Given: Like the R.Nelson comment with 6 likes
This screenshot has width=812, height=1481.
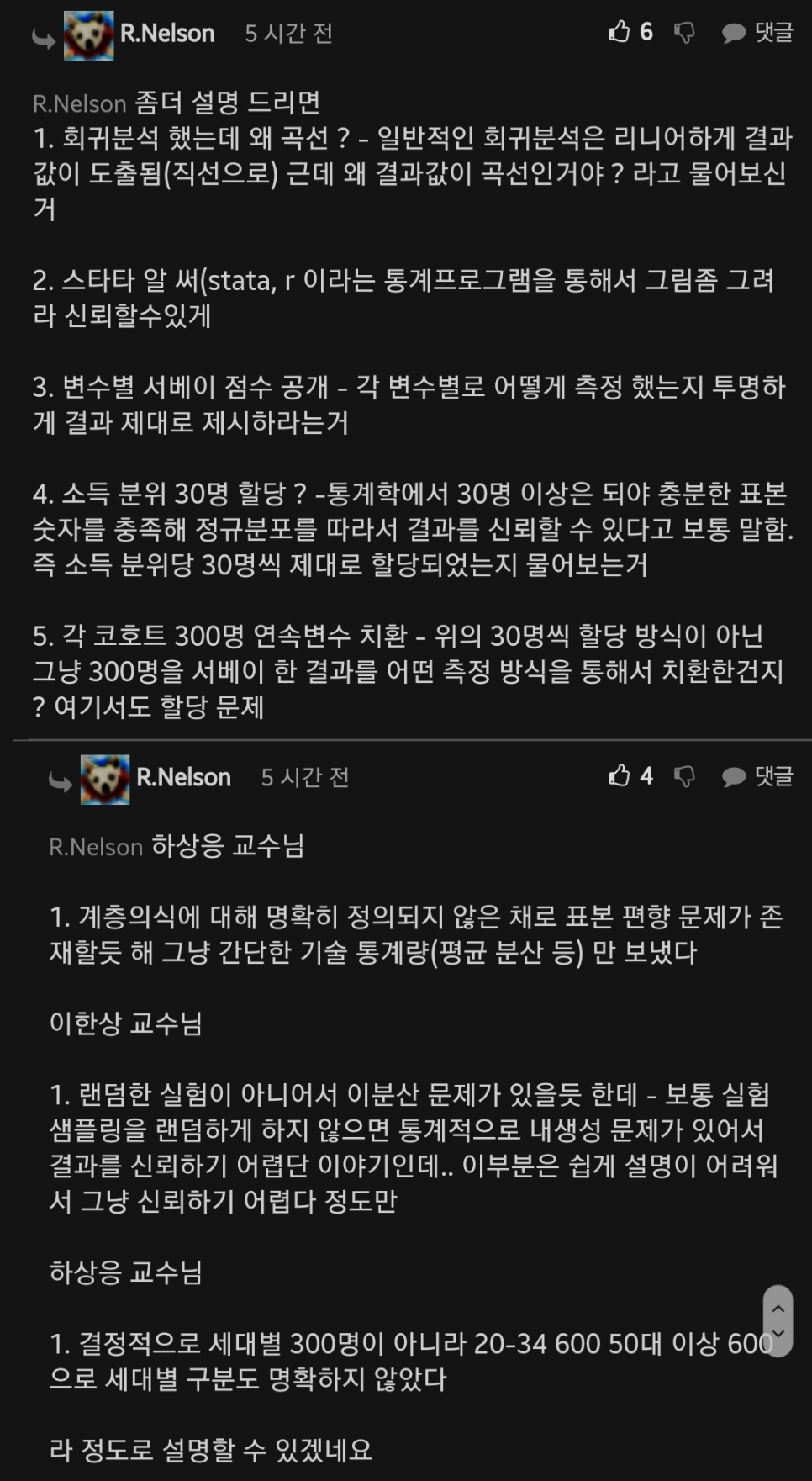Looking at the screenshot, I should 620,32.
